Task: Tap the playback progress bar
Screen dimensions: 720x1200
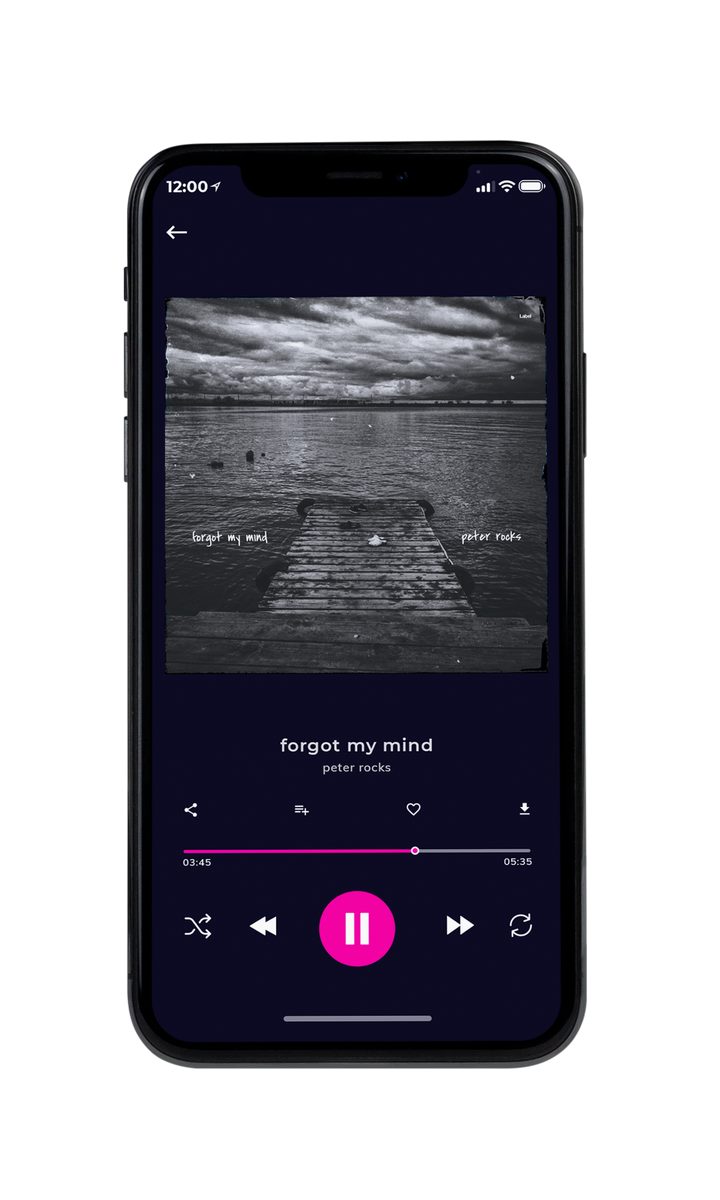Action: pos(357,851)
